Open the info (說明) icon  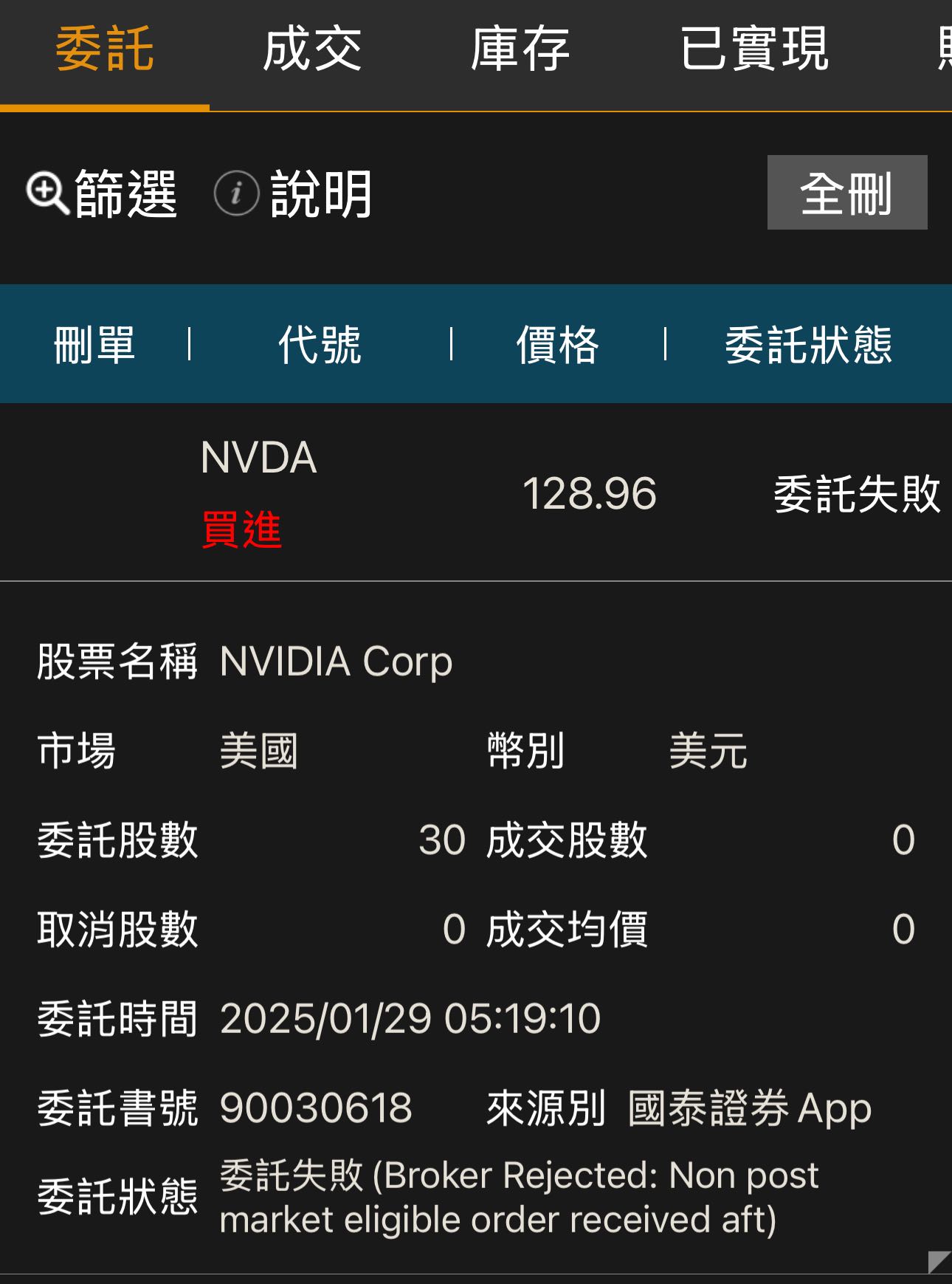(235, 193)
